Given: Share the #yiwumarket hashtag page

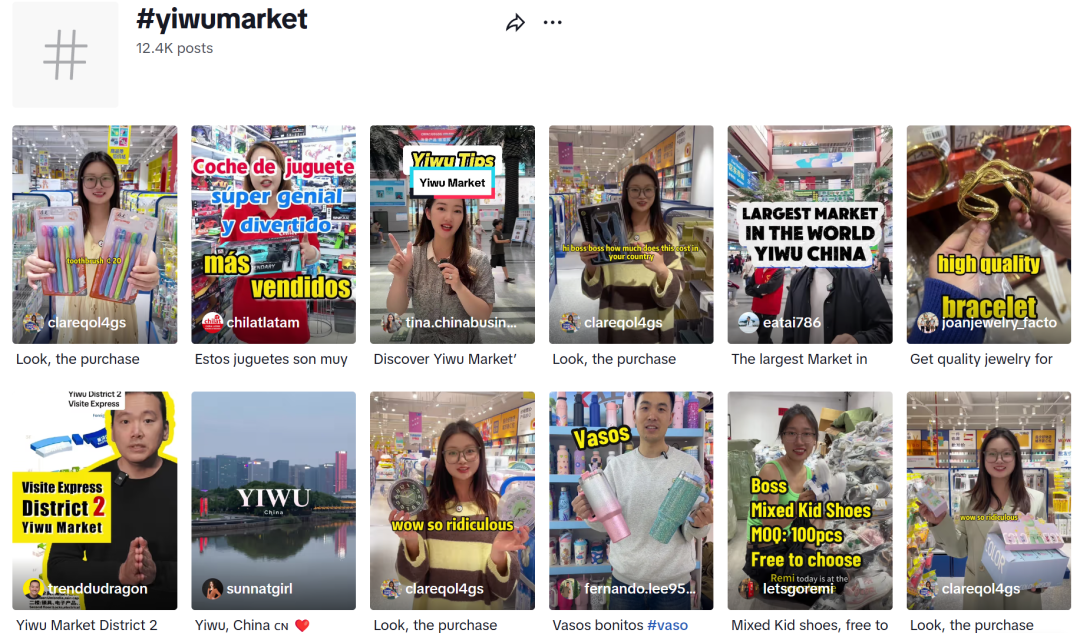Looking at the screenshot, I should [x=515, y=23].
